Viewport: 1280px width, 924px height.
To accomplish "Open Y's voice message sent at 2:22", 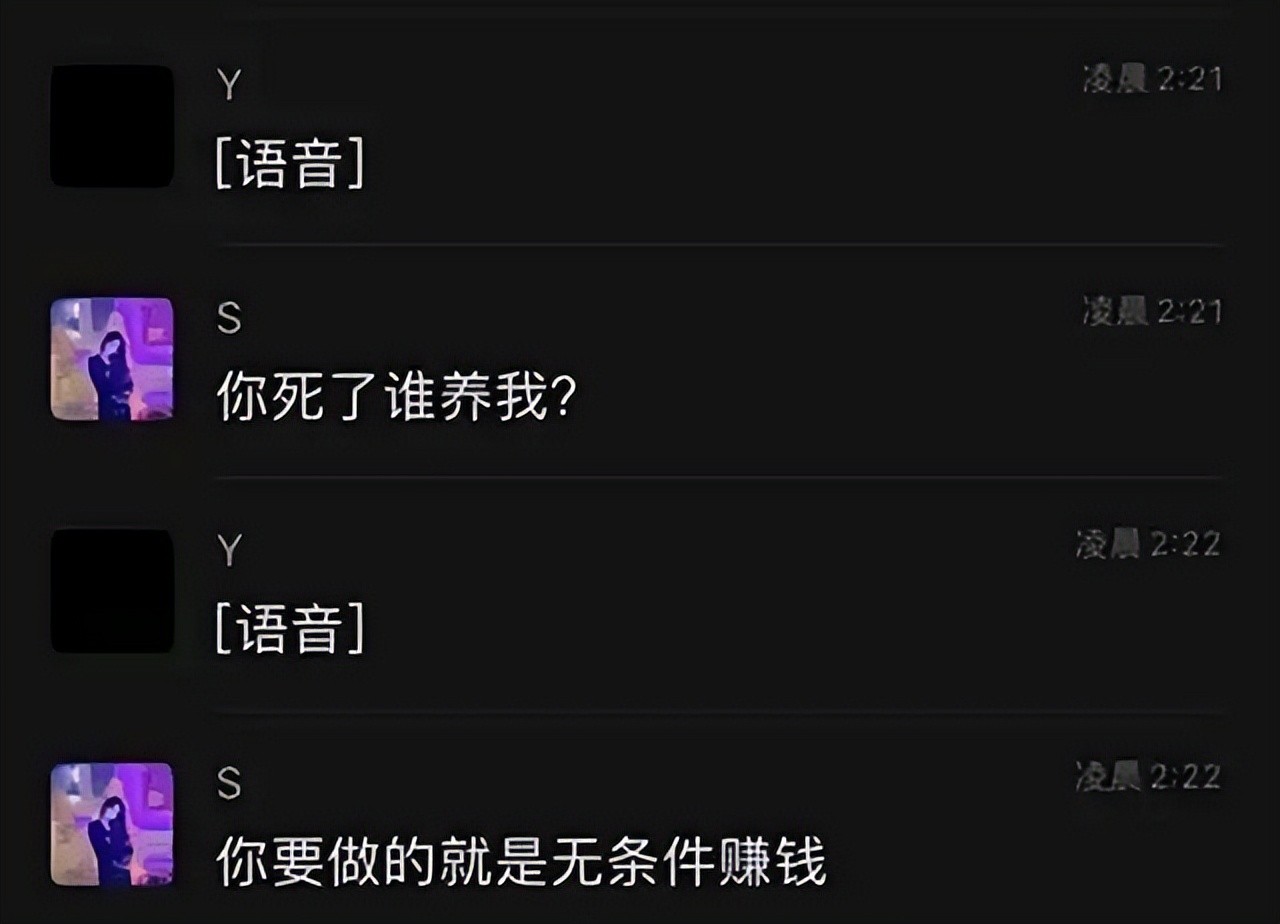I will pyautogui.click(x=290, y=631).
